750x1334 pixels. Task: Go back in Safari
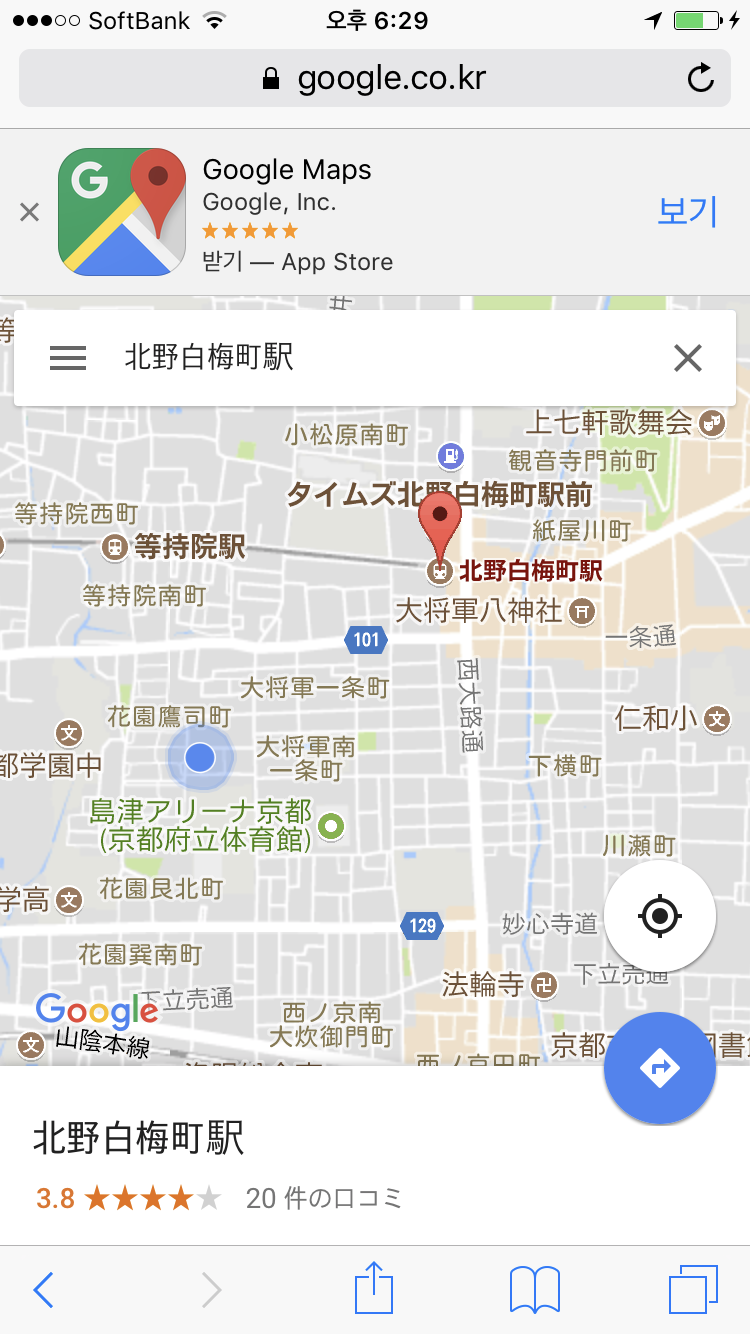click(43, 1290)
